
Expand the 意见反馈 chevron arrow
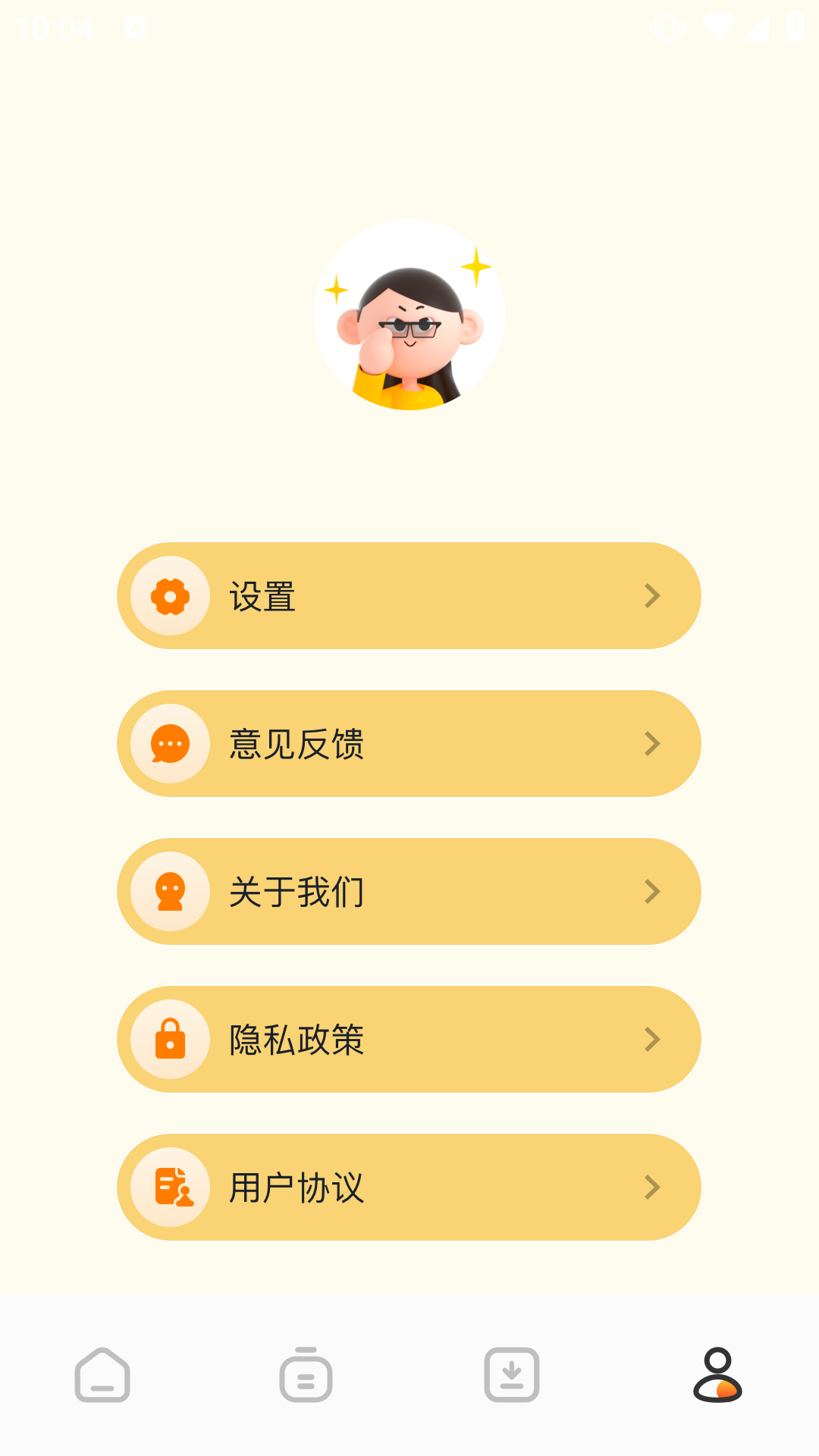pyautogui.click(x=652, y=744)
